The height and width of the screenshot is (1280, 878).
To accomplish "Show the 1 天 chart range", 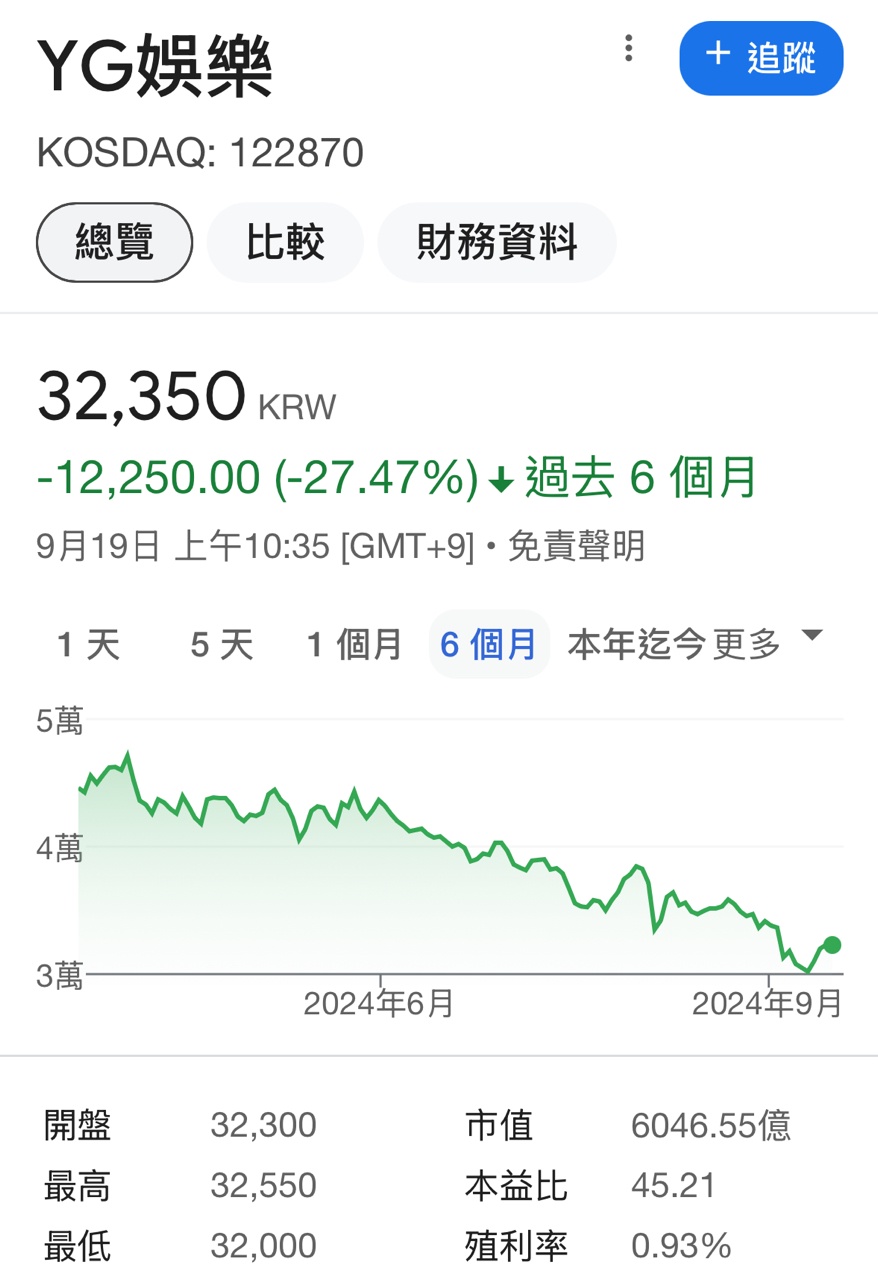I will point(88,645).
